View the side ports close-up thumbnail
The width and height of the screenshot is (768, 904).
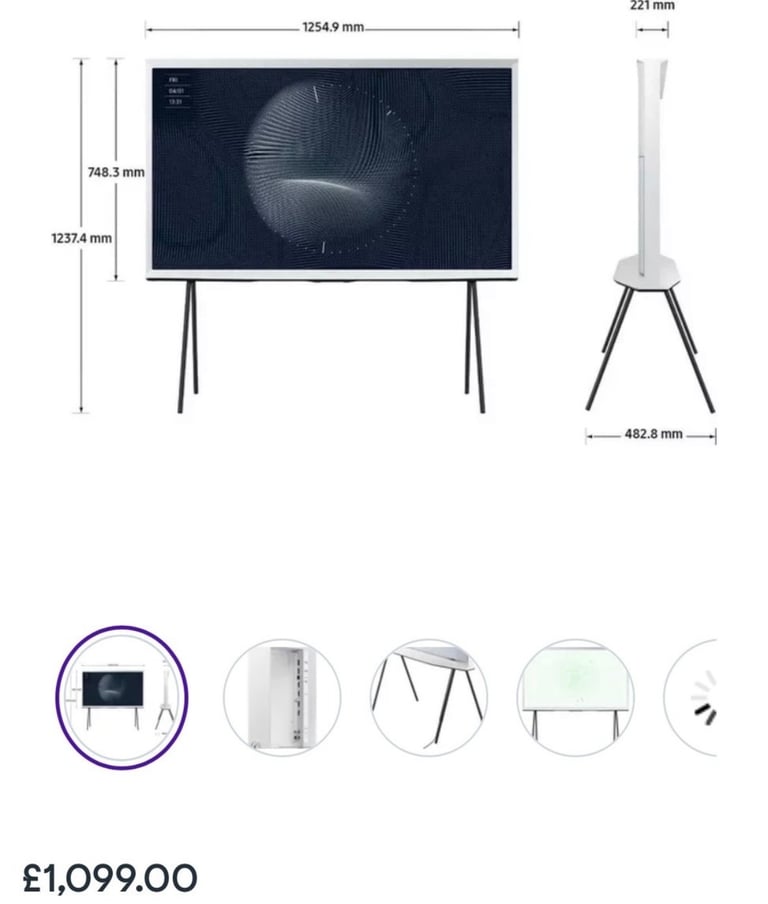tap(282, 697)
